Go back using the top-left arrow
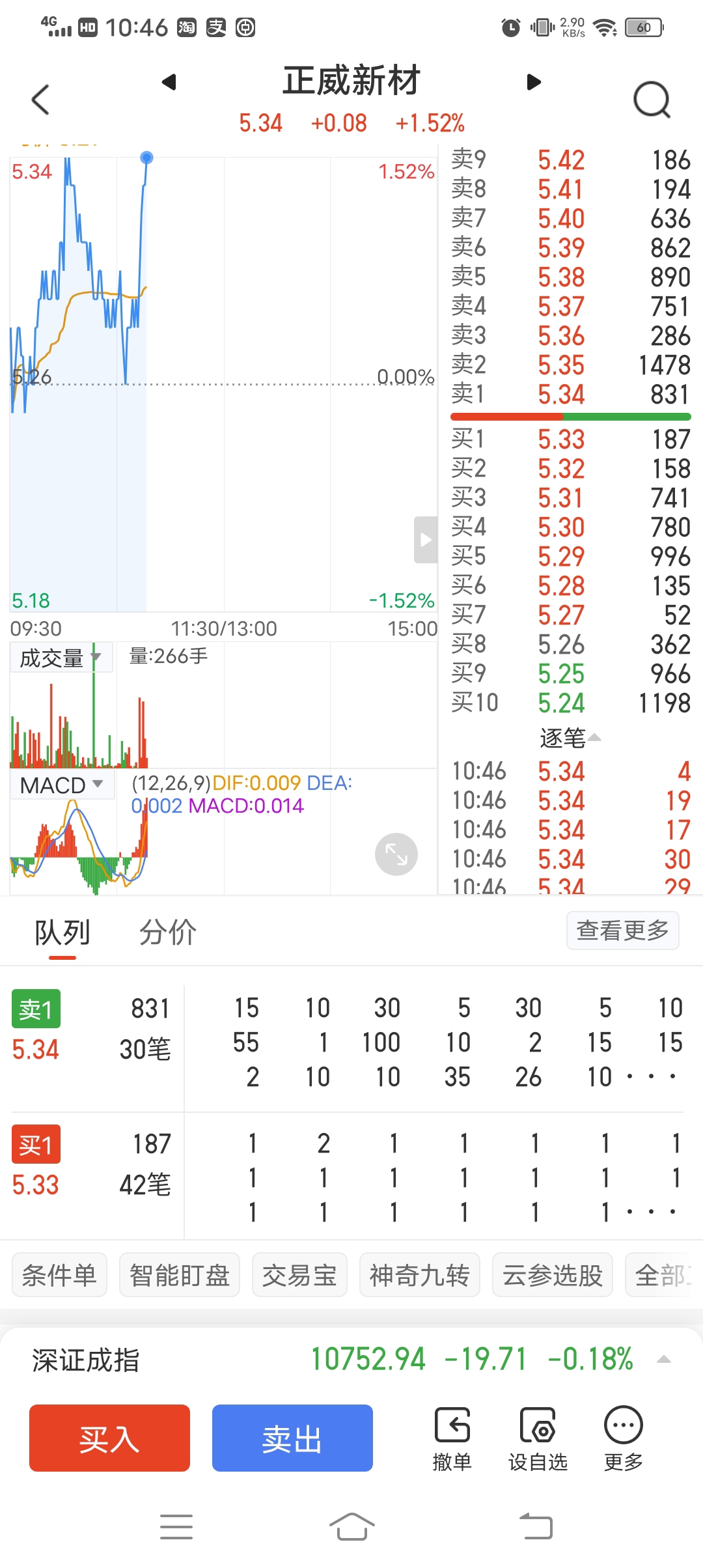Screen dimensions: 703x1568 40,100
